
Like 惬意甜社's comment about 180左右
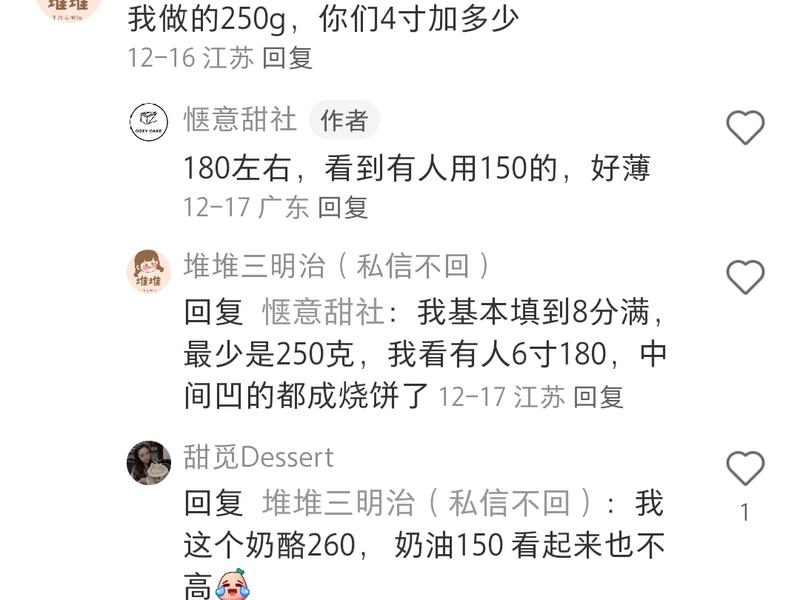(x=745, y=128)
